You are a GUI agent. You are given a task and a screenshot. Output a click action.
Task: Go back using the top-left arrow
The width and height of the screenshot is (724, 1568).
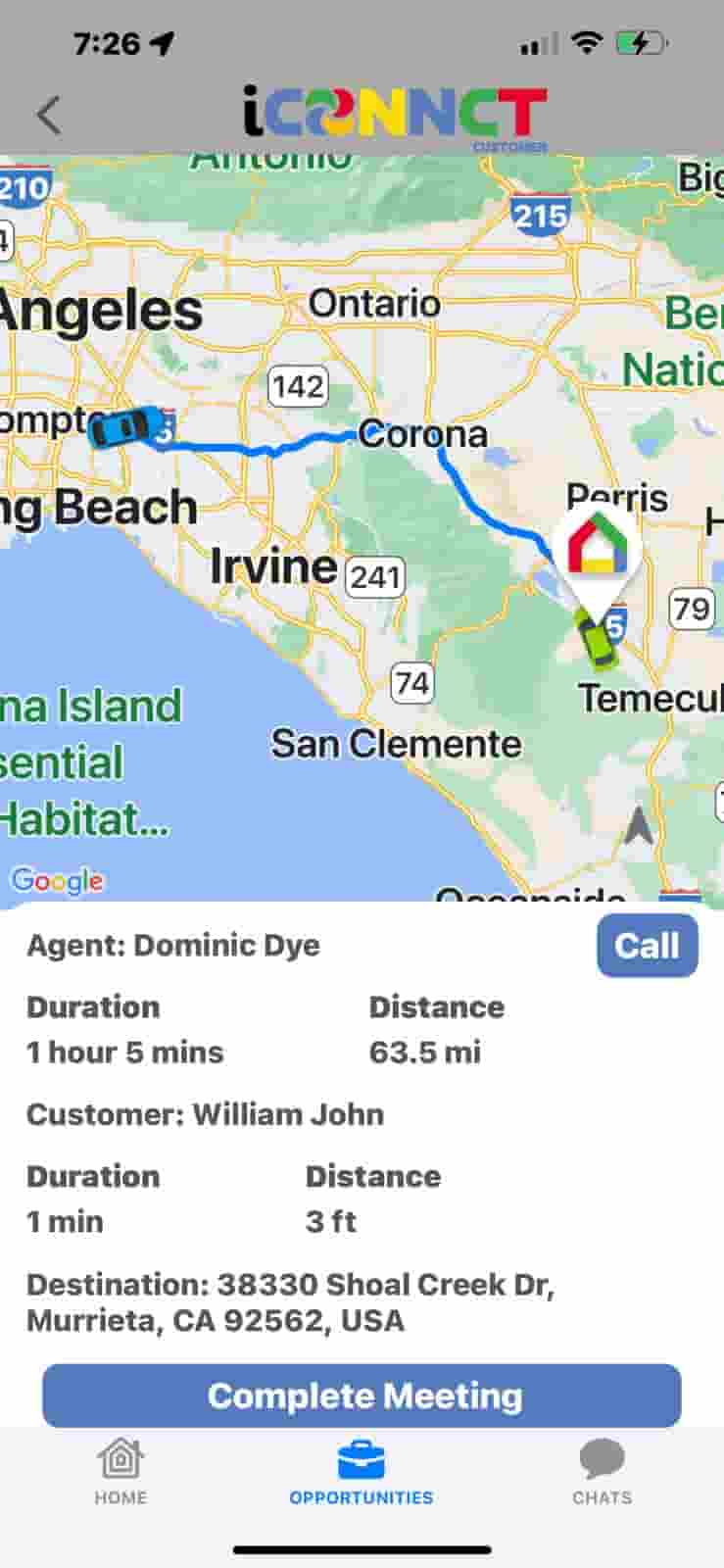click(x=49, y=115)
